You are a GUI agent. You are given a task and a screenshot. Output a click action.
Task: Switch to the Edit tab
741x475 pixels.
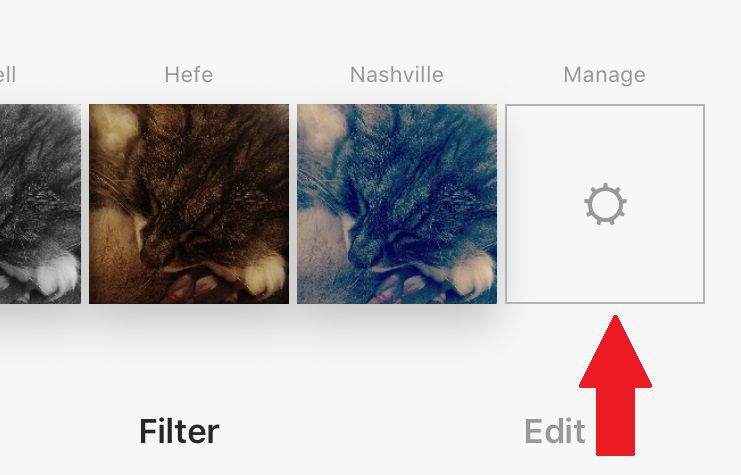click(555, 432)
